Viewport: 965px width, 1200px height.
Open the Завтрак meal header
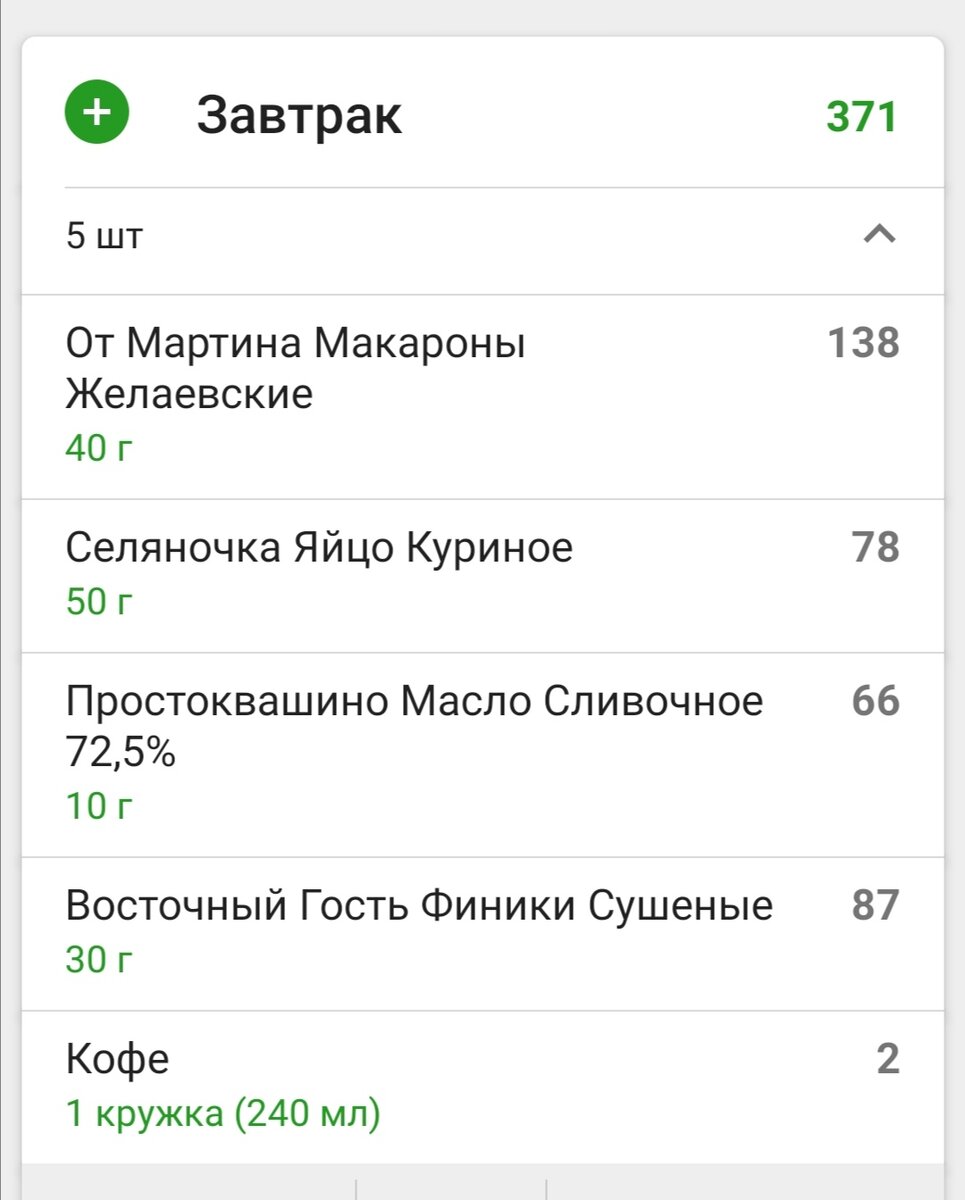click(x=300, y=113)
